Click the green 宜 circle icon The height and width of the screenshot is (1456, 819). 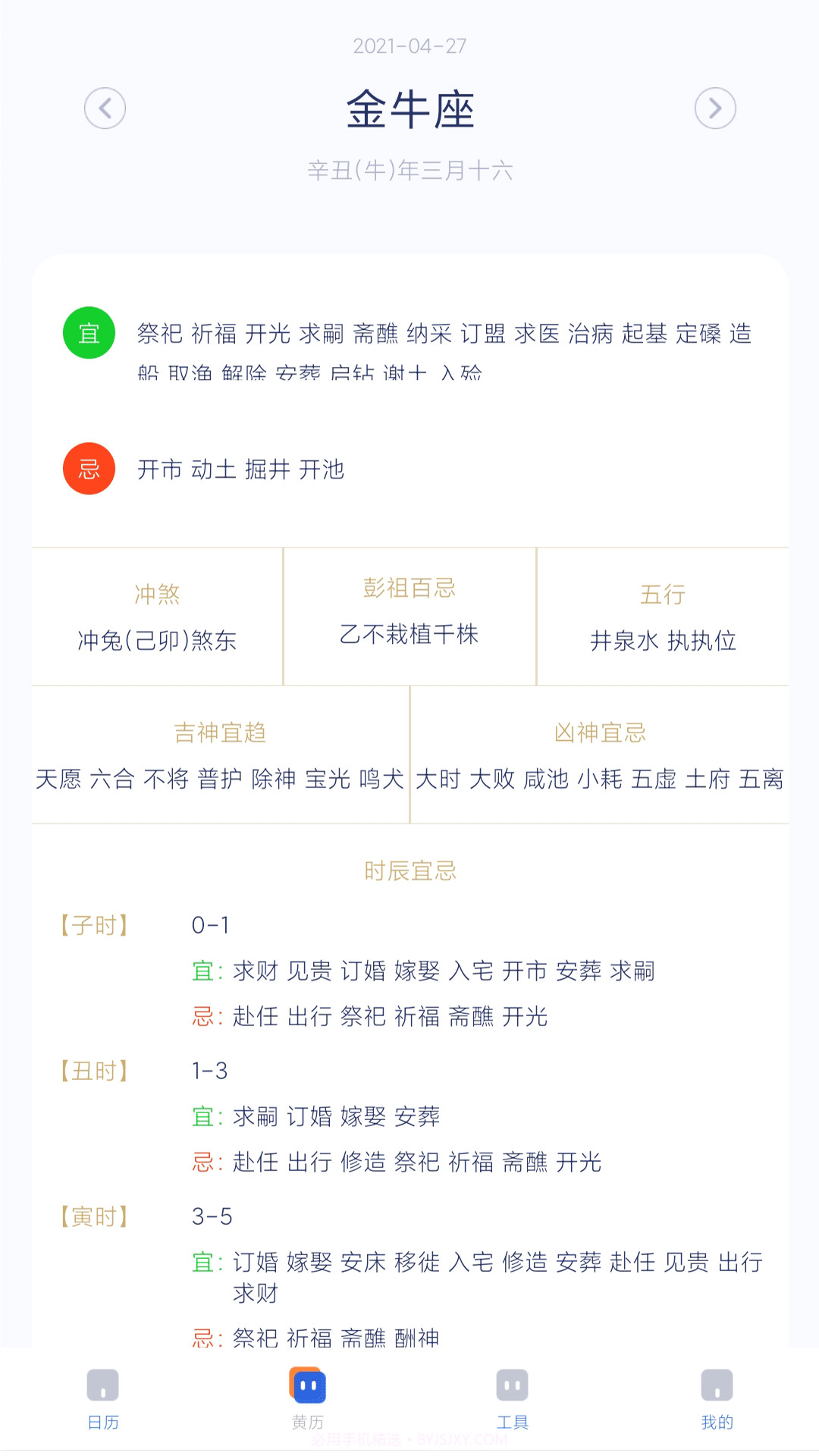click(x=89, y=330)
